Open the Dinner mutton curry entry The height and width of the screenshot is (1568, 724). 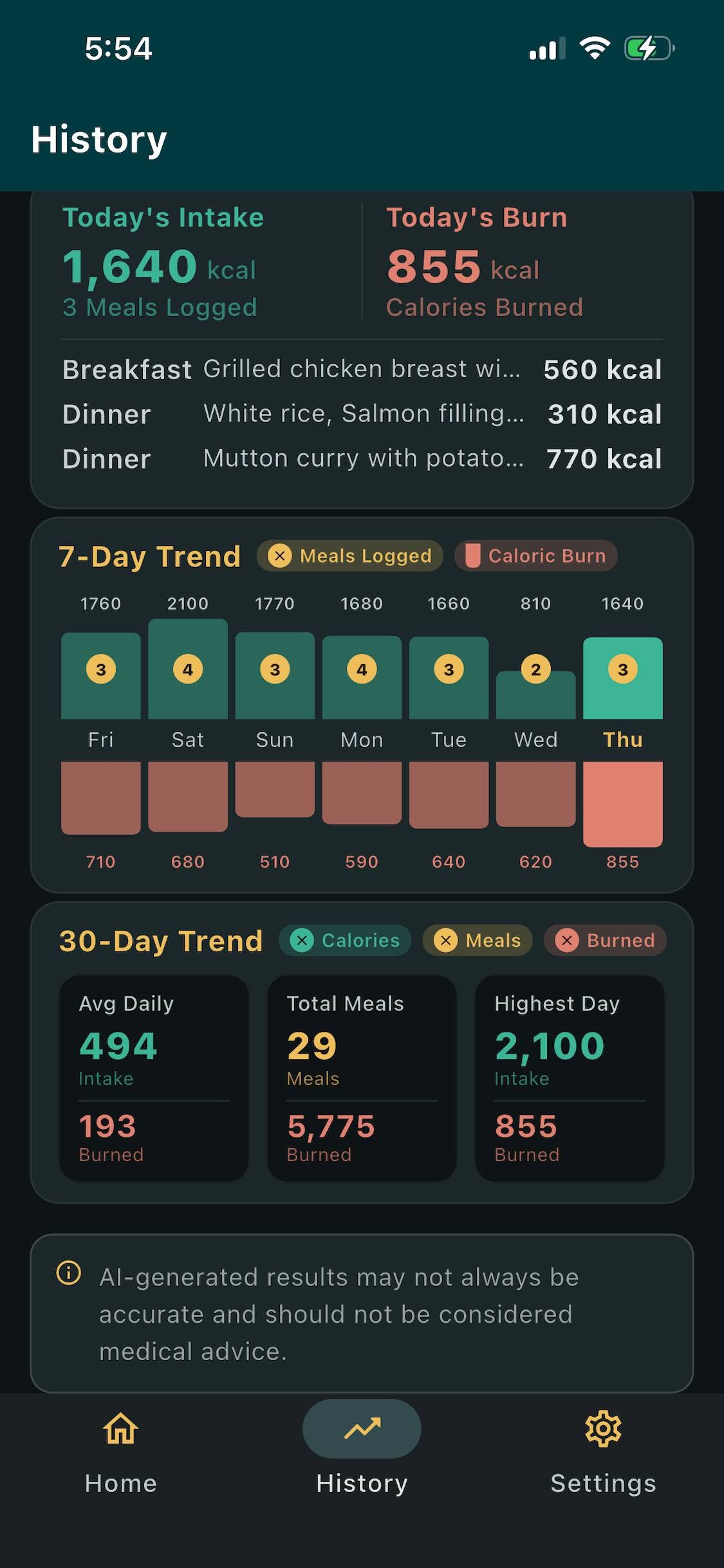362,459
